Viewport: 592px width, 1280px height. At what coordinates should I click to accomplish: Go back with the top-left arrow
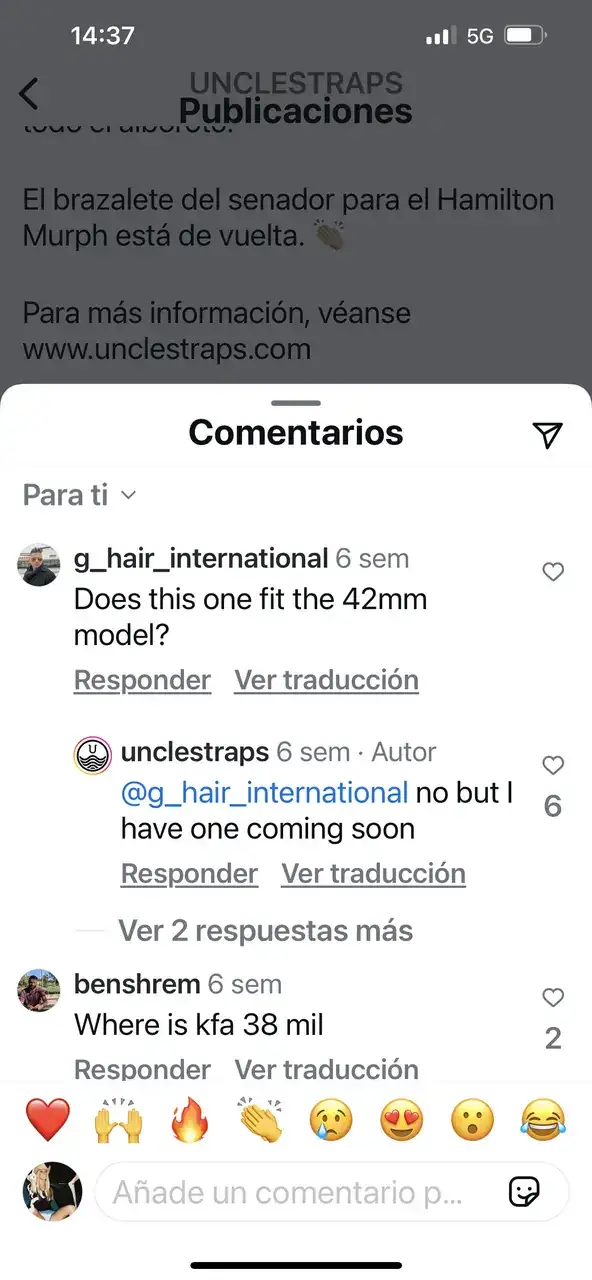tap(29, 94)
